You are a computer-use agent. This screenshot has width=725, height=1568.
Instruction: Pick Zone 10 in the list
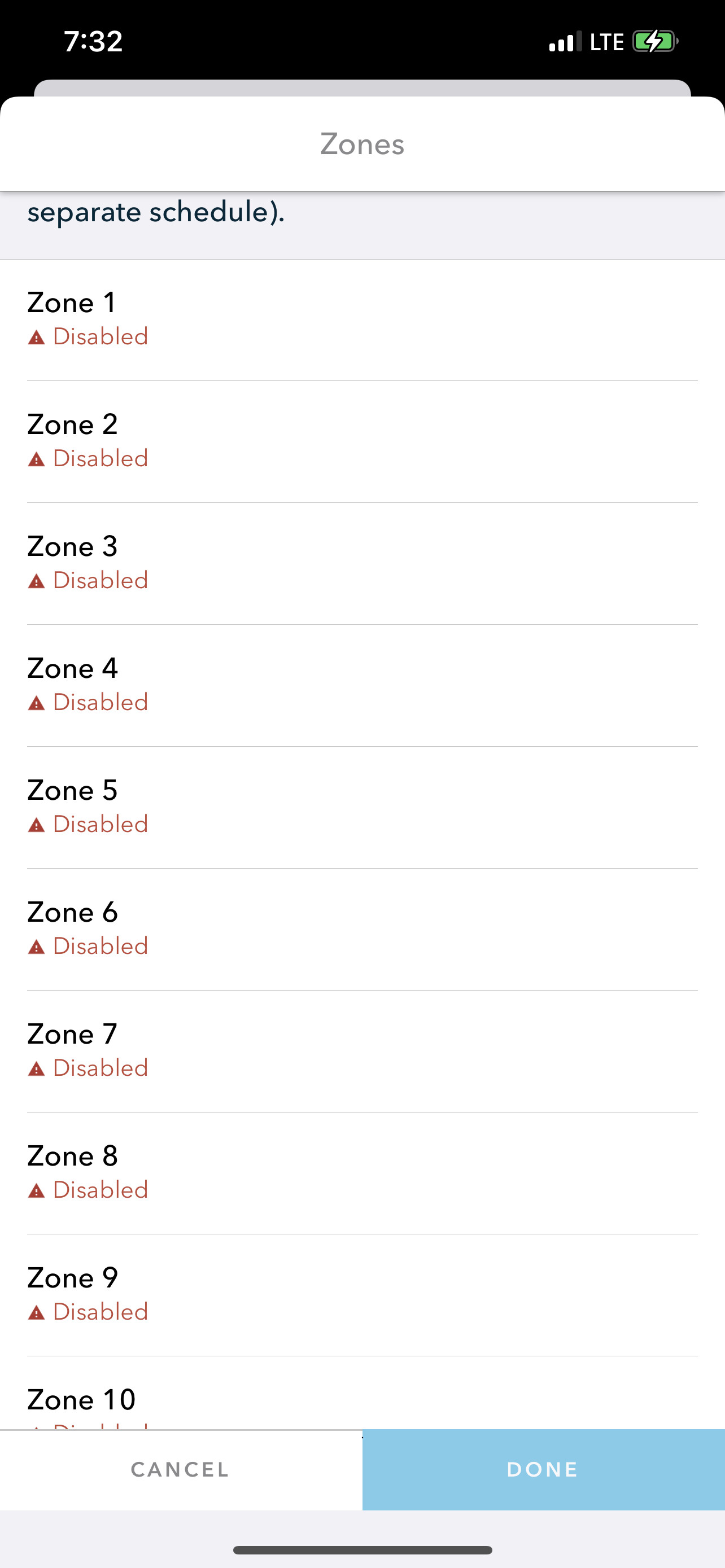(362, 1393)
